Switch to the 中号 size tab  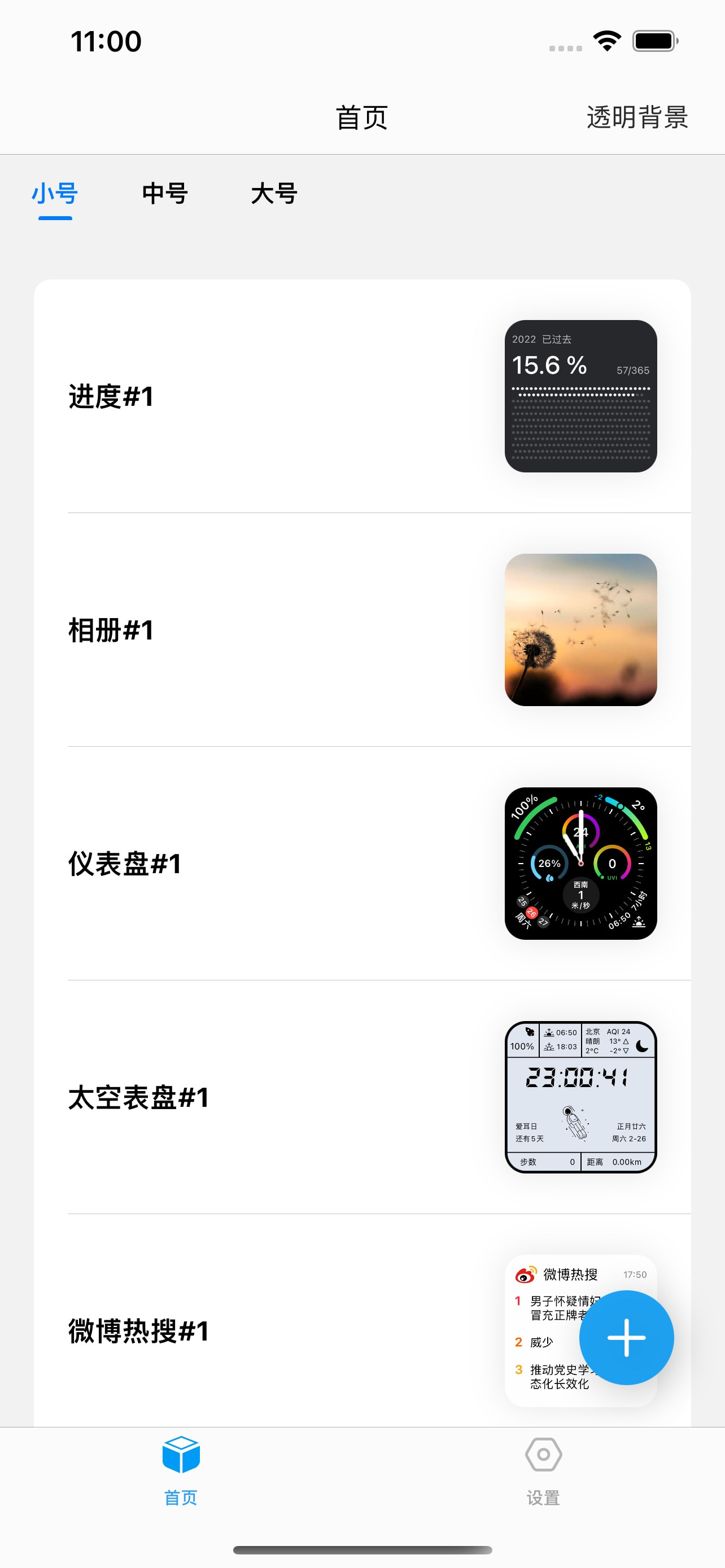click(165, 194)
